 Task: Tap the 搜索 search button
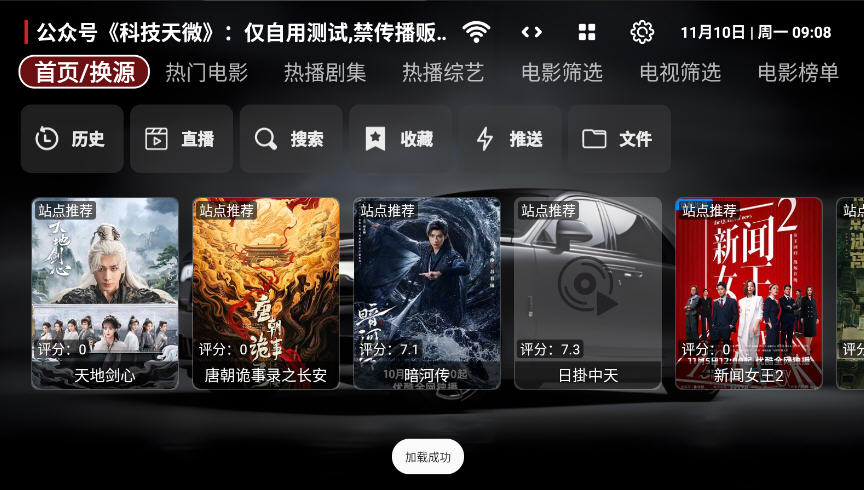point(291,139)
